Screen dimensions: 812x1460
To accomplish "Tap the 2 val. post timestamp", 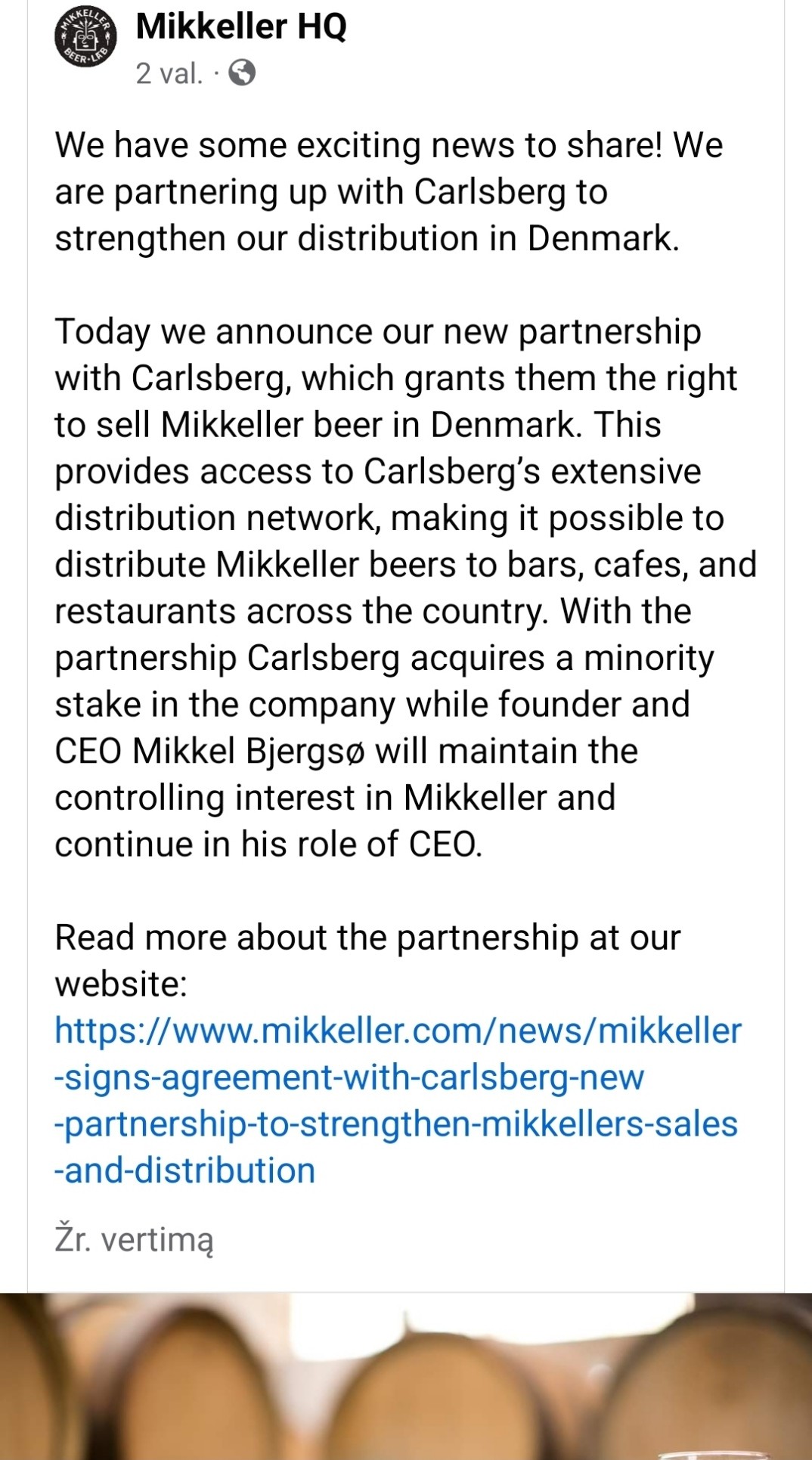I will (x=169, y=73).
